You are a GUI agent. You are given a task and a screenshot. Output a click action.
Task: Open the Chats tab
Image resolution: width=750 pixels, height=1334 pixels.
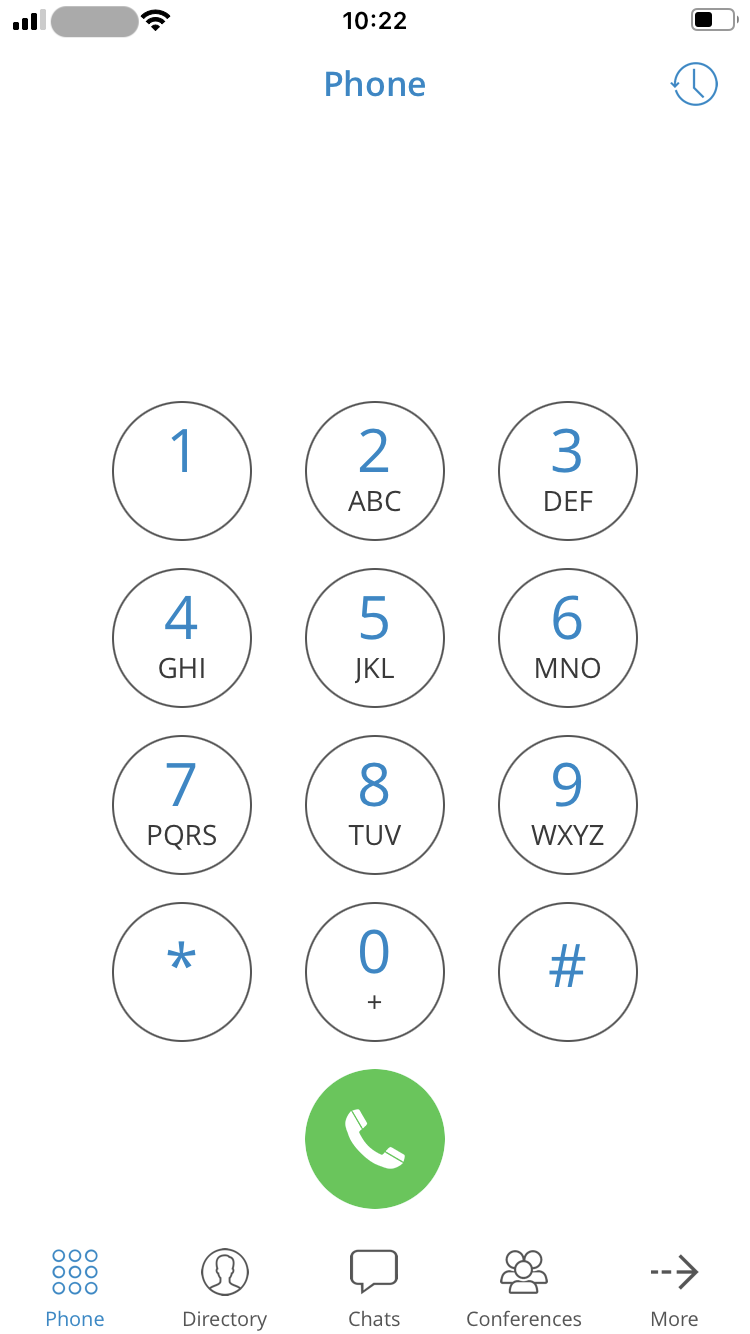(x=374, y=1289)
